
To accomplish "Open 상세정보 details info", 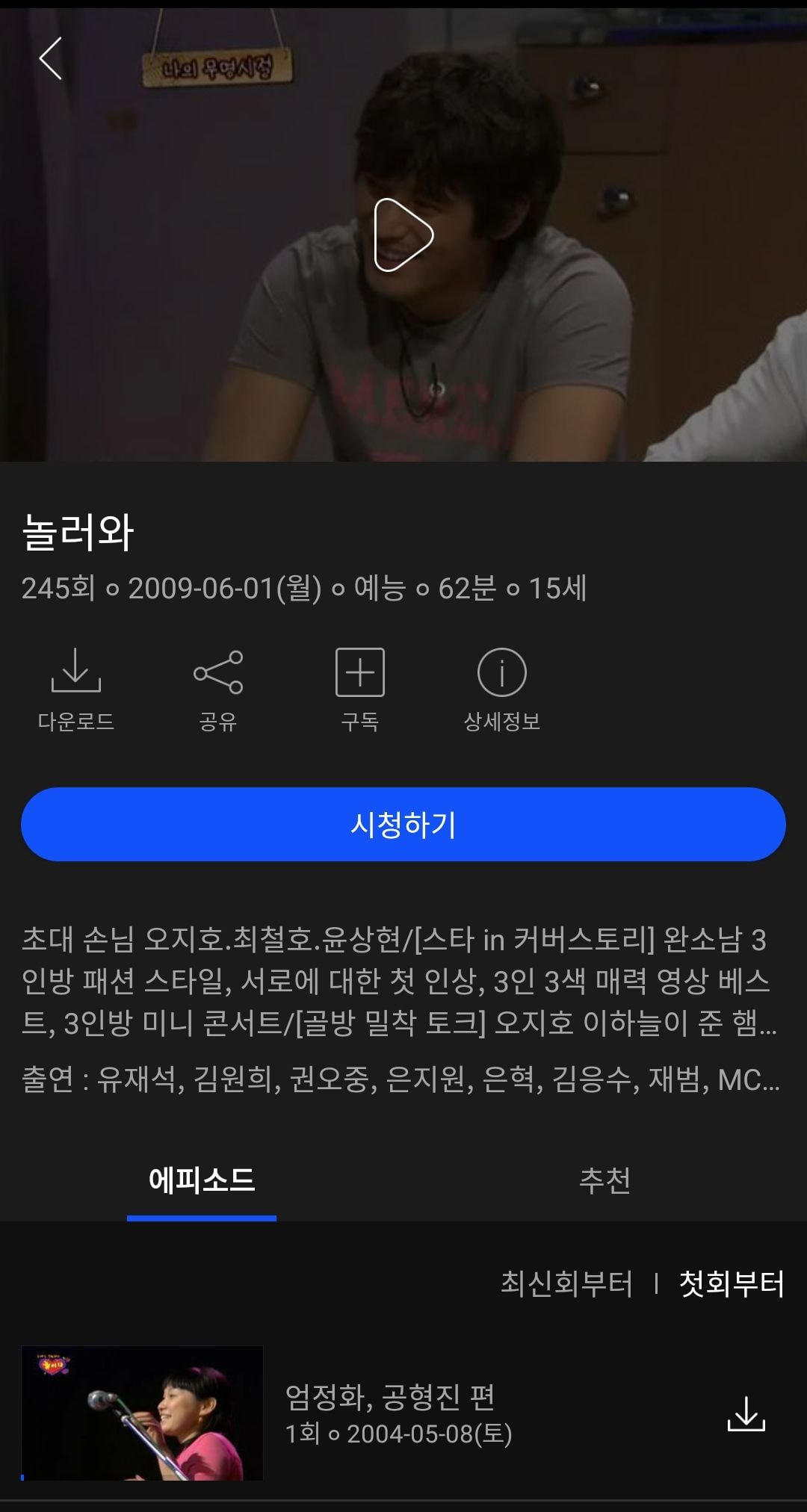I will [x=501, y=688].
